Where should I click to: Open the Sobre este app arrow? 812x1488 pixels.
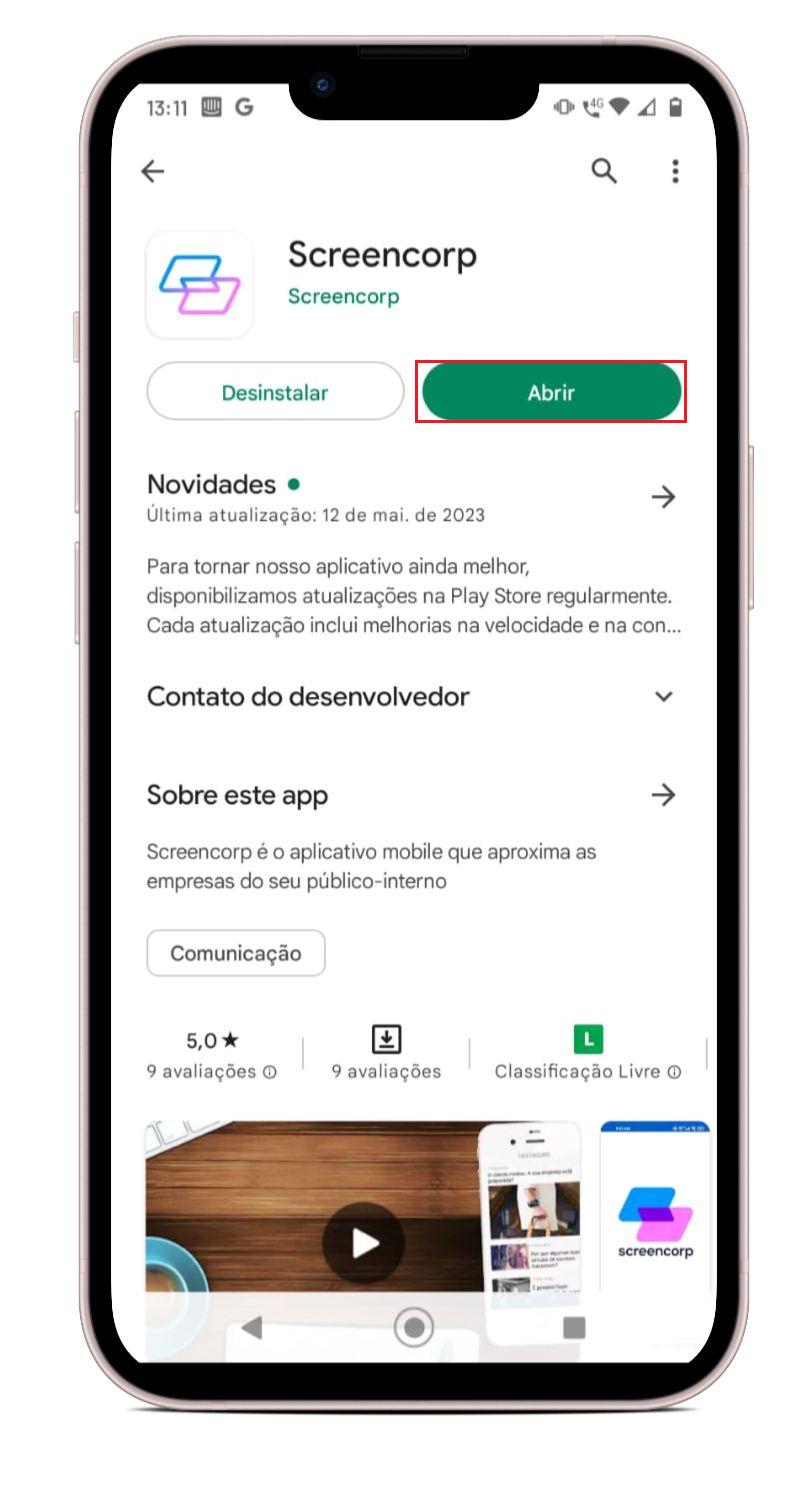[663, 795]
